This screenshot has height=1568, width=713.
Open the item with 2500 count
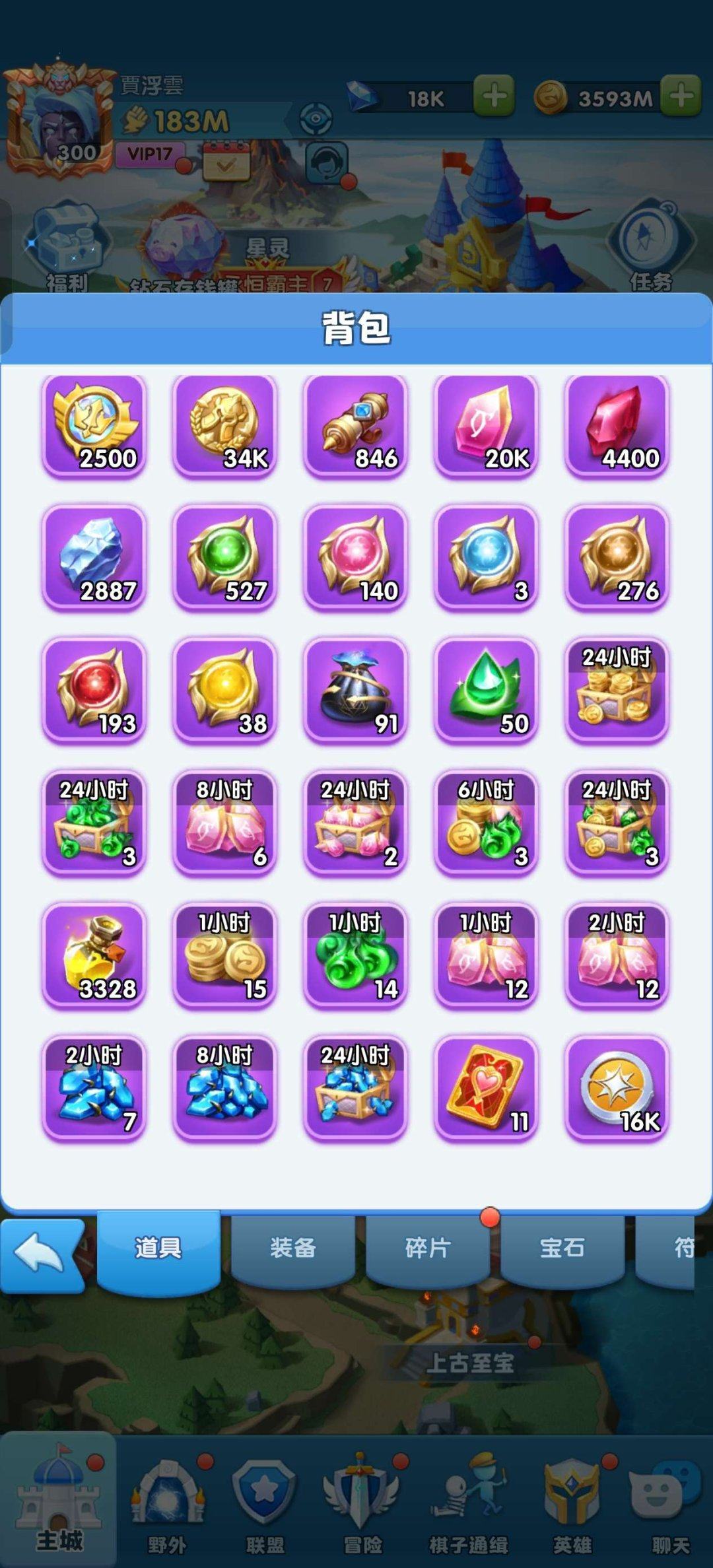coord(94,426)
